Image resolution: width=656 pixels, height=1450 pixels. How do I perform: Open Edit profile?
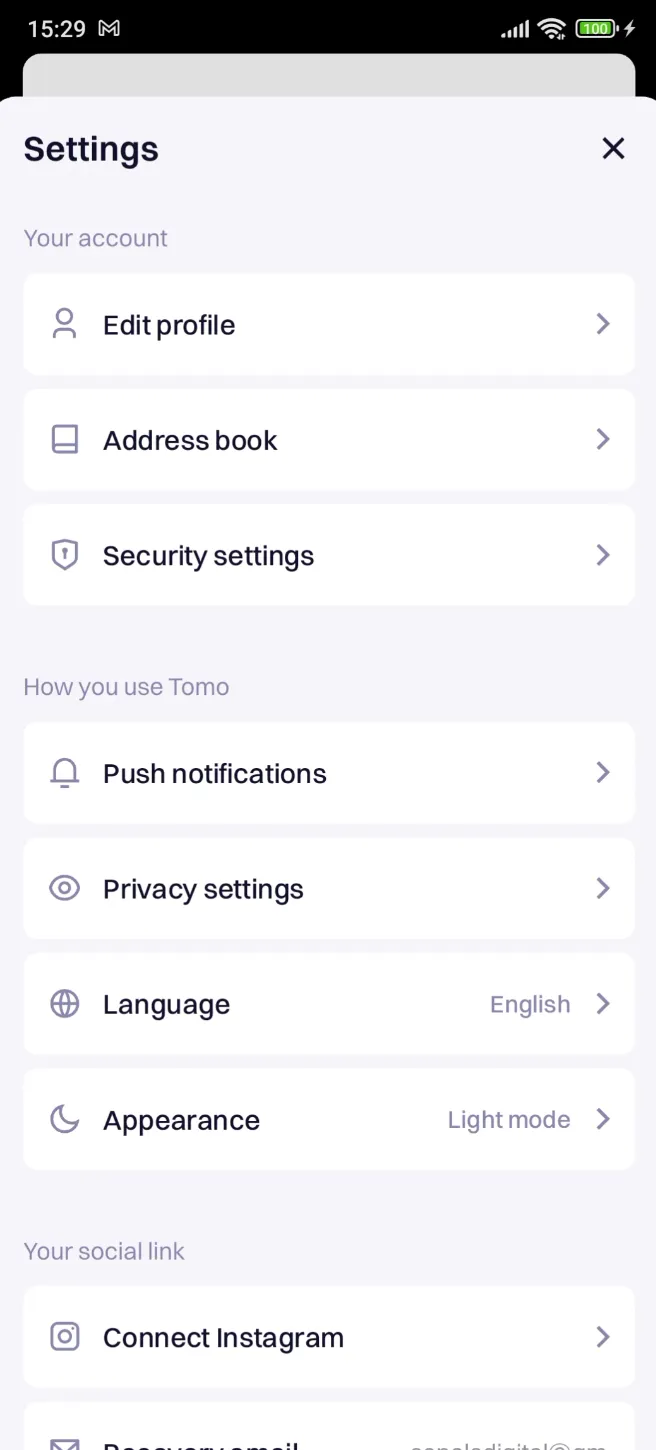[328, 325]
